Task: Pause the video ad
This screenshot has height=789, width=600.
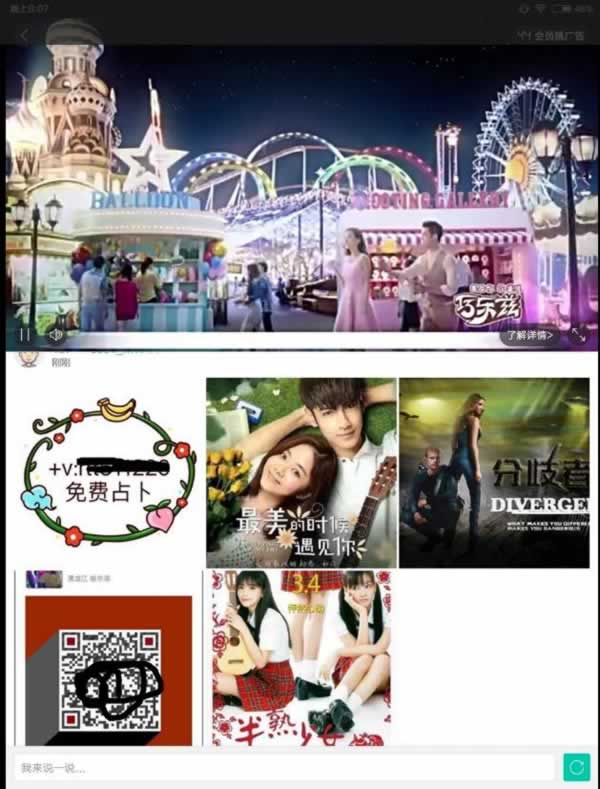Action: pyautogui.click(x=24, y=335)
